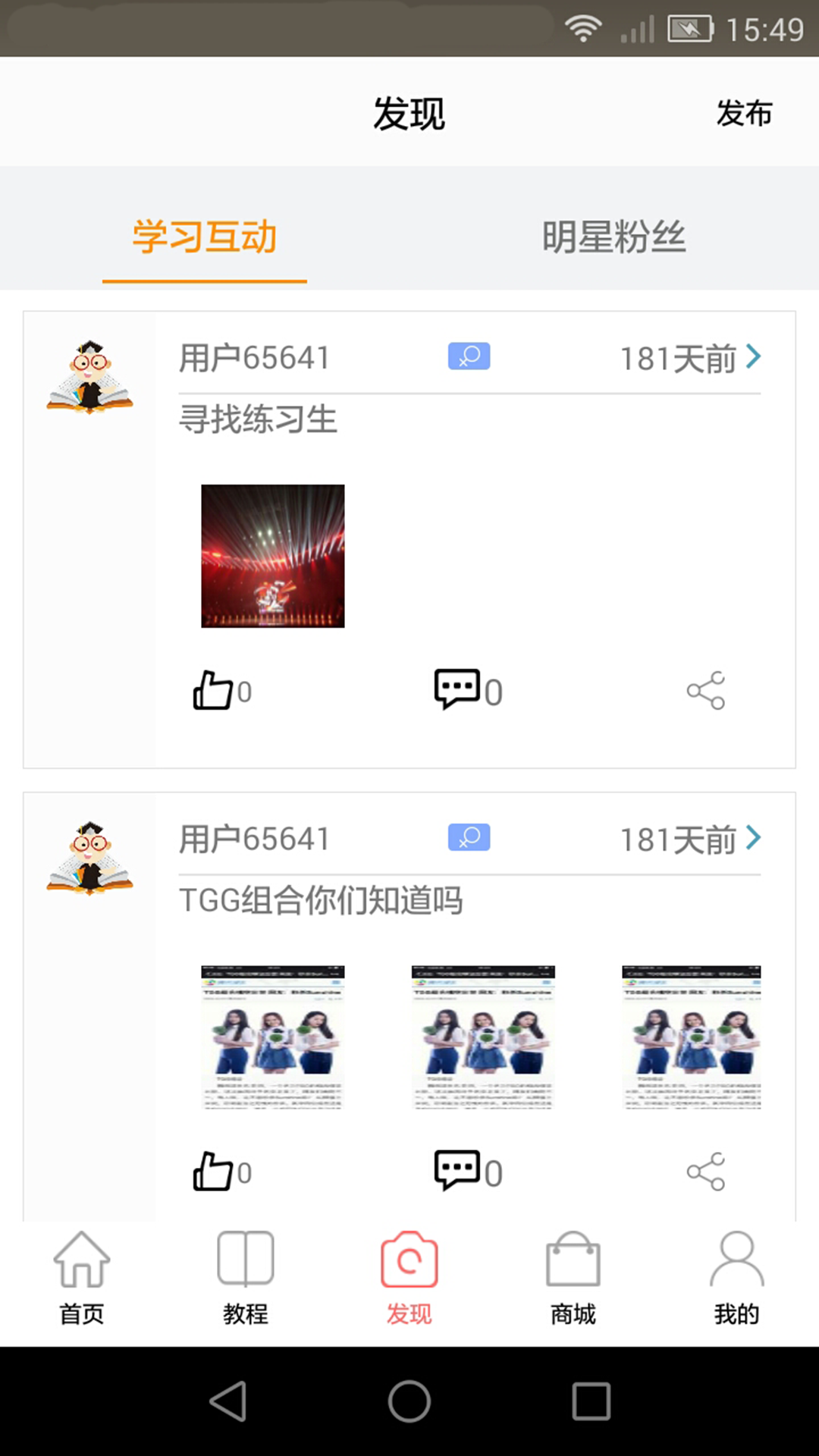Tap the user avatar on 寻找练习生 post
Image resolution: width=819 pixels, height=1456 pixels.
pyautogui.click(x=89, y=377)
